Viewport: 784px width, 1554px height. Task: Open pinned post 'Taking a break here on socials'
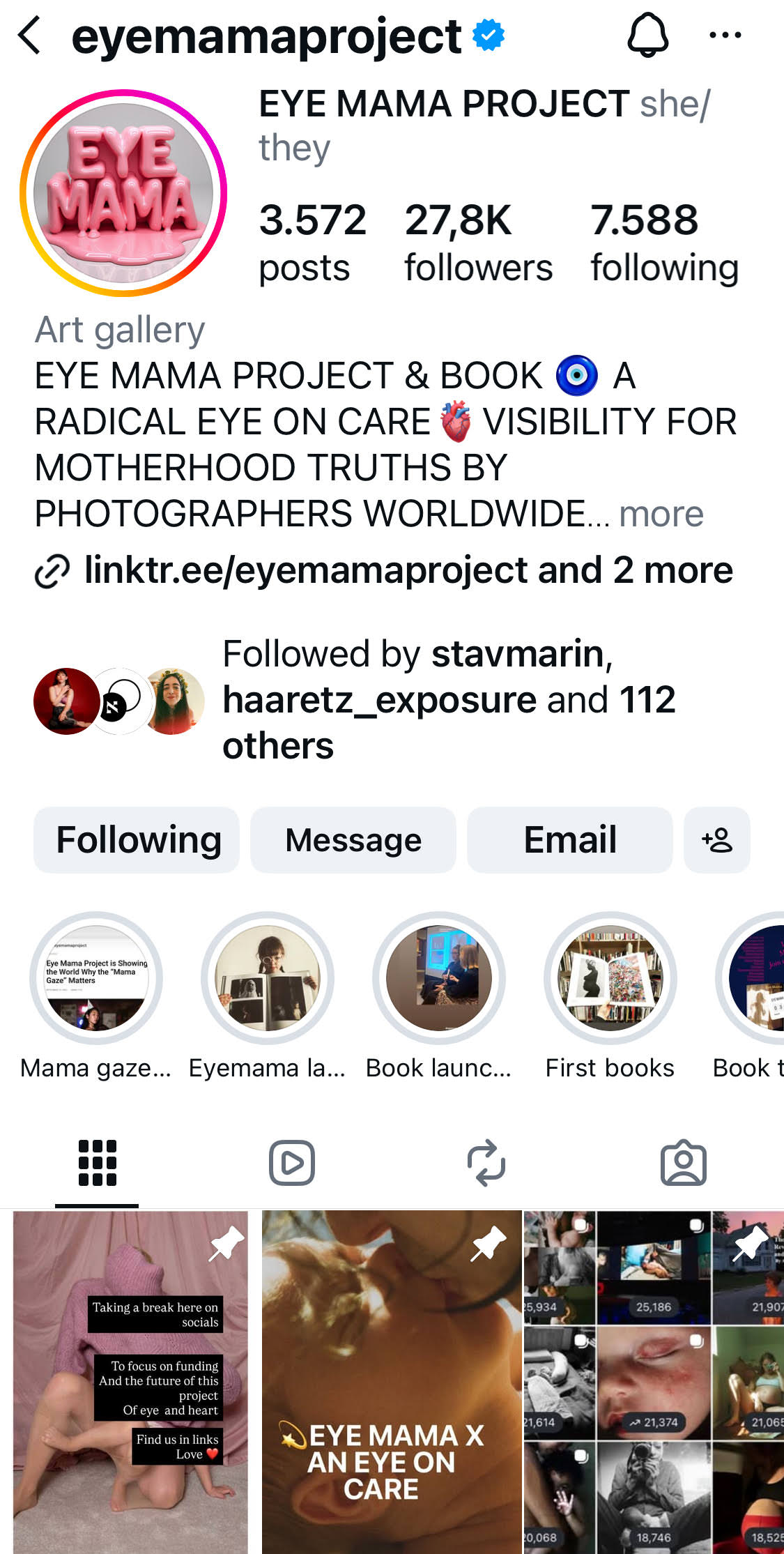point(130,1380)
